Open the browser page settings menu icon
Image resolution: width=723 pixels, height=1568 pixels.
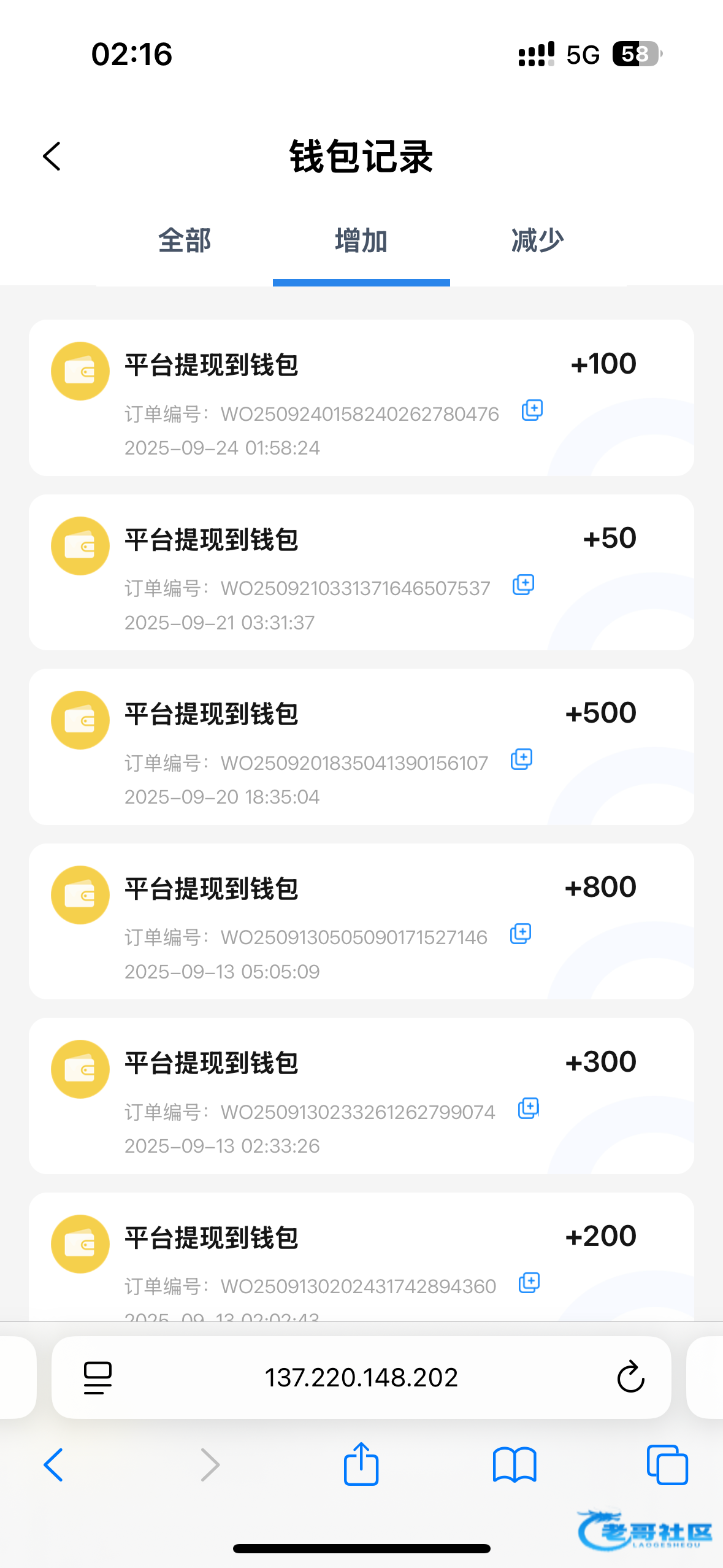point(98,1378)
